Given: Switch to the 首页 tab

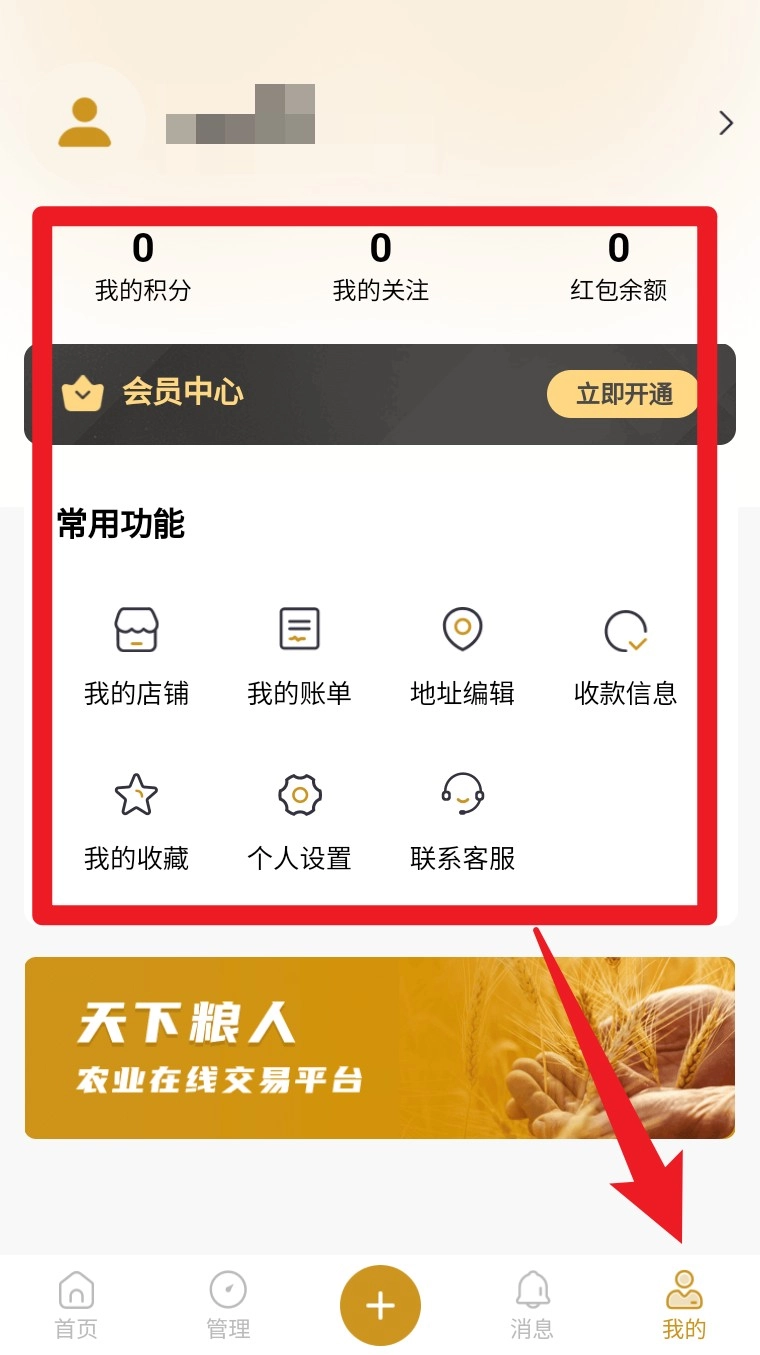Looking at the screenshot, I should (x=76, y=1305).
